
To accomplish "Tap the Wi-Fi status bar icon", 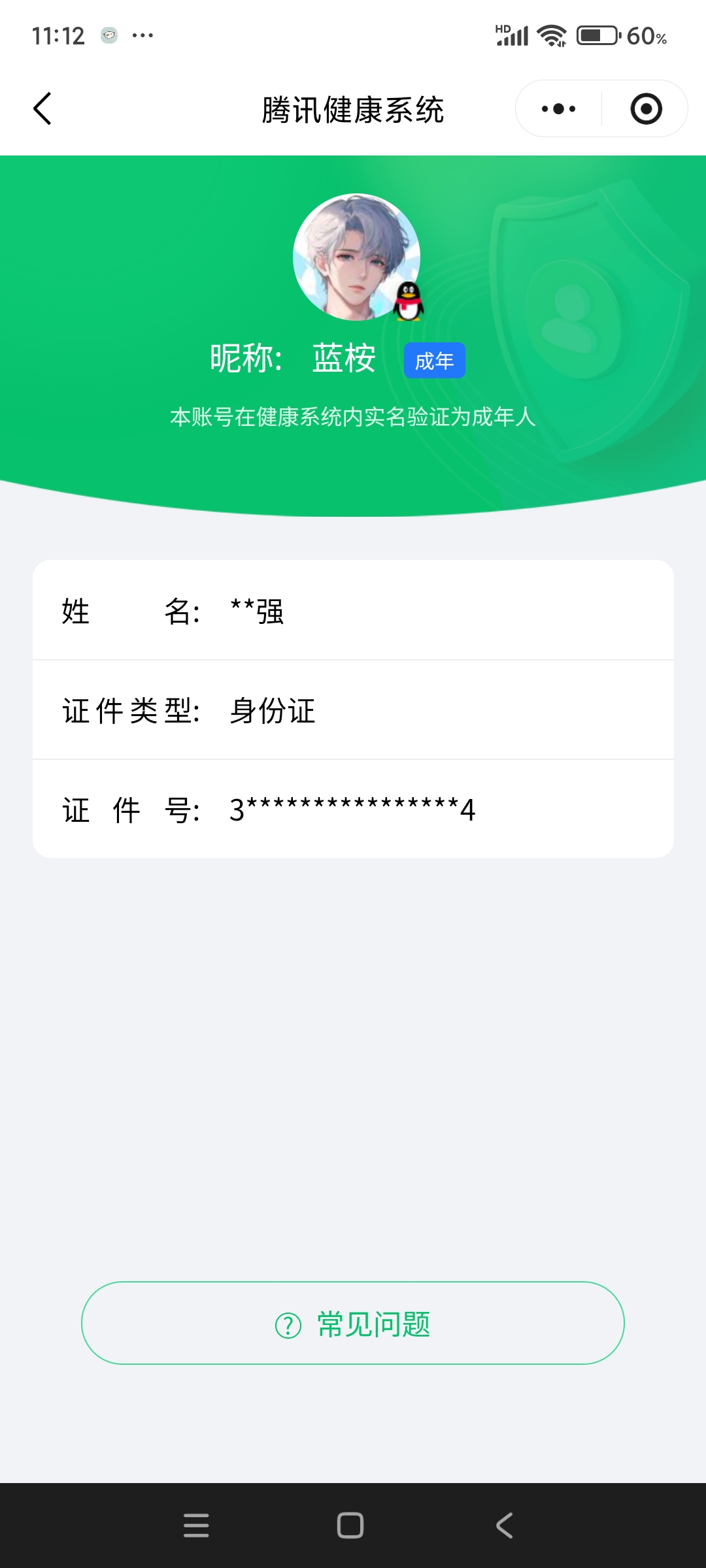I will click(x=551, y=37).
